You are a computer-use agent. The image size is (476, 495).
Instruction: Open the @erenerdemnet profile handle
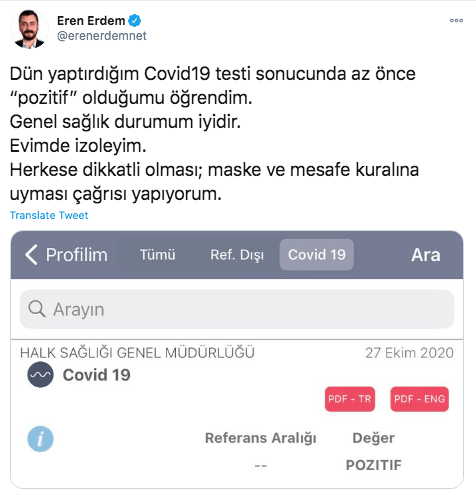pos(102,36)
